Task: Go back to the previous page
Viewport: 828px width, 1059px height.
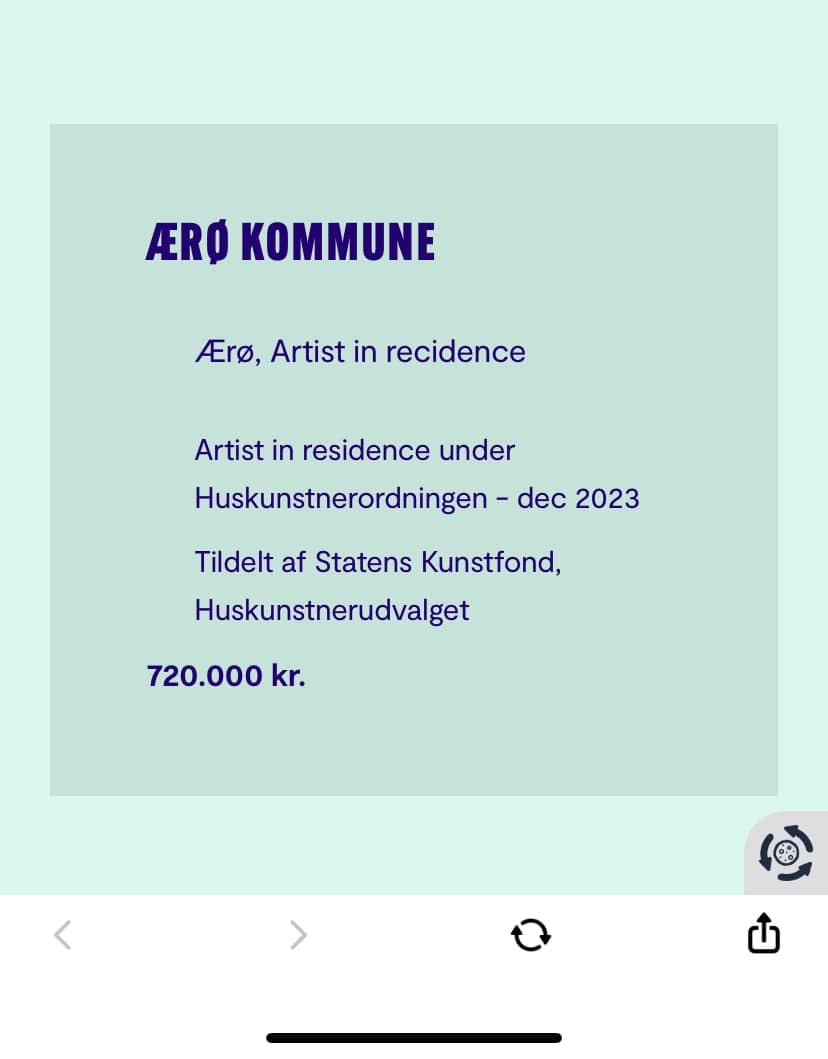Action: point(62,935)
